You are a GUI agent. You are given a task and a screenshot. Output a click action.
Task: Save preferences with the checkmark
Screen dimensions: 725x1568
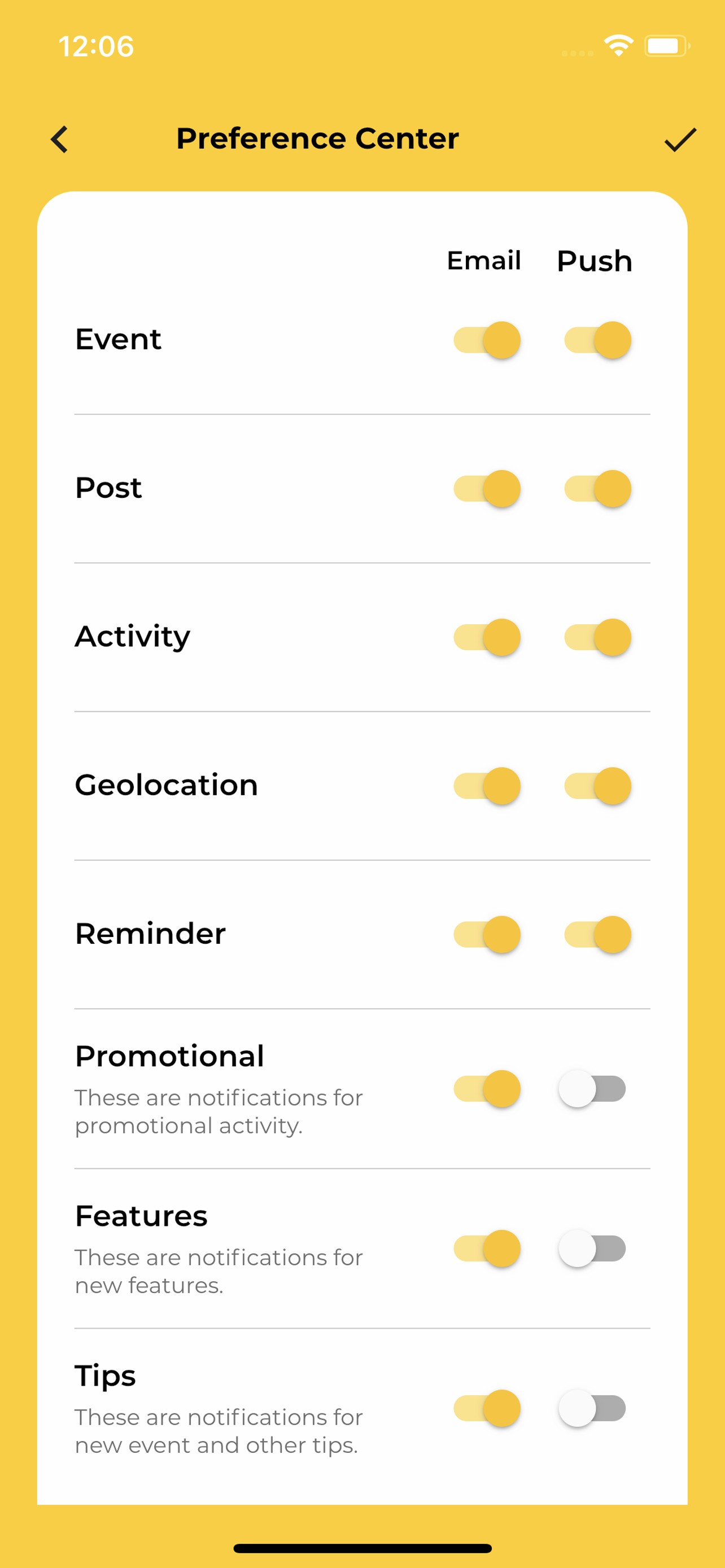[679, 139]
